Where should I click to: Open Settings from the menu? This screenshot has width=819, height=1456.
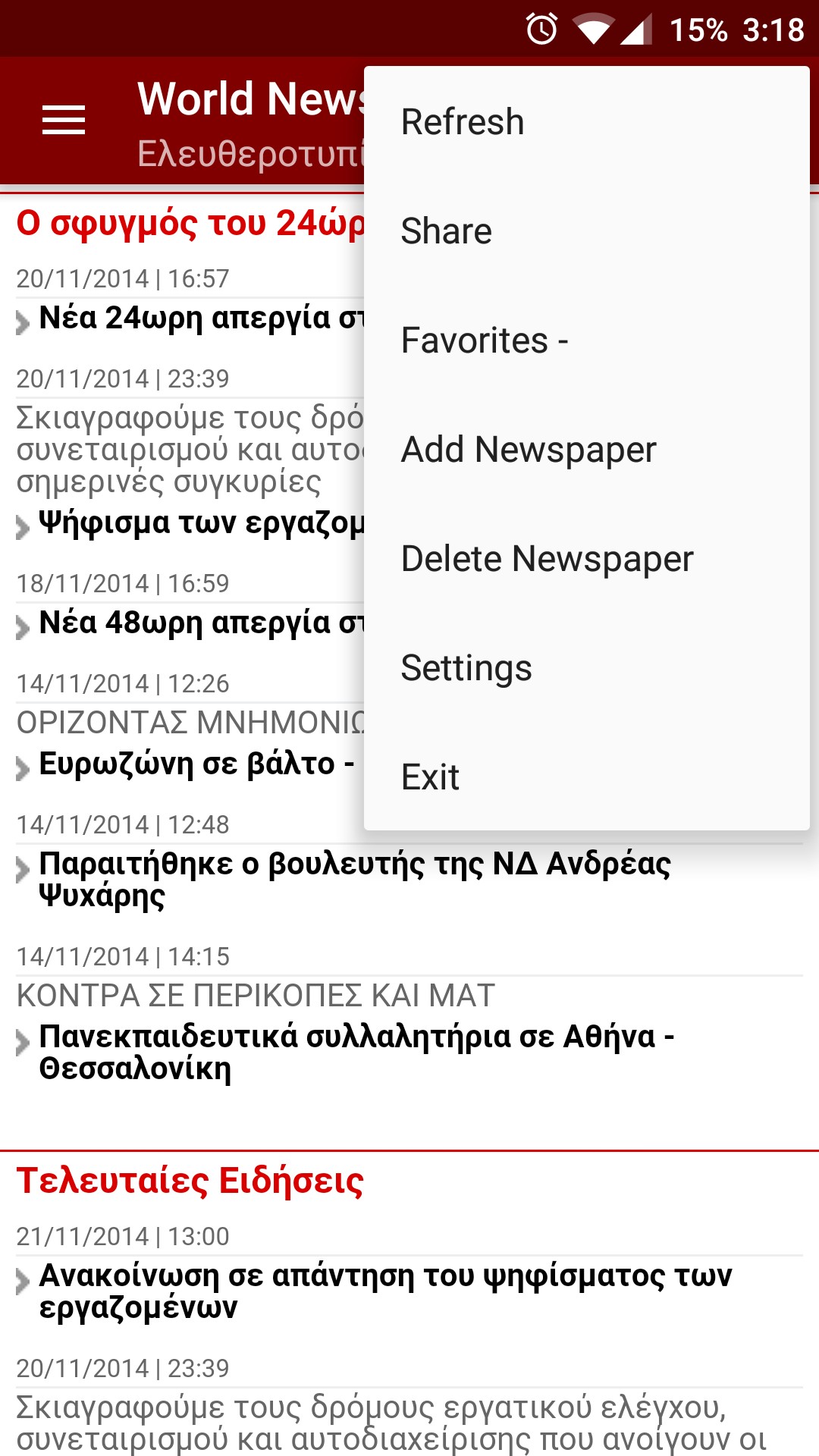point(586,668)
